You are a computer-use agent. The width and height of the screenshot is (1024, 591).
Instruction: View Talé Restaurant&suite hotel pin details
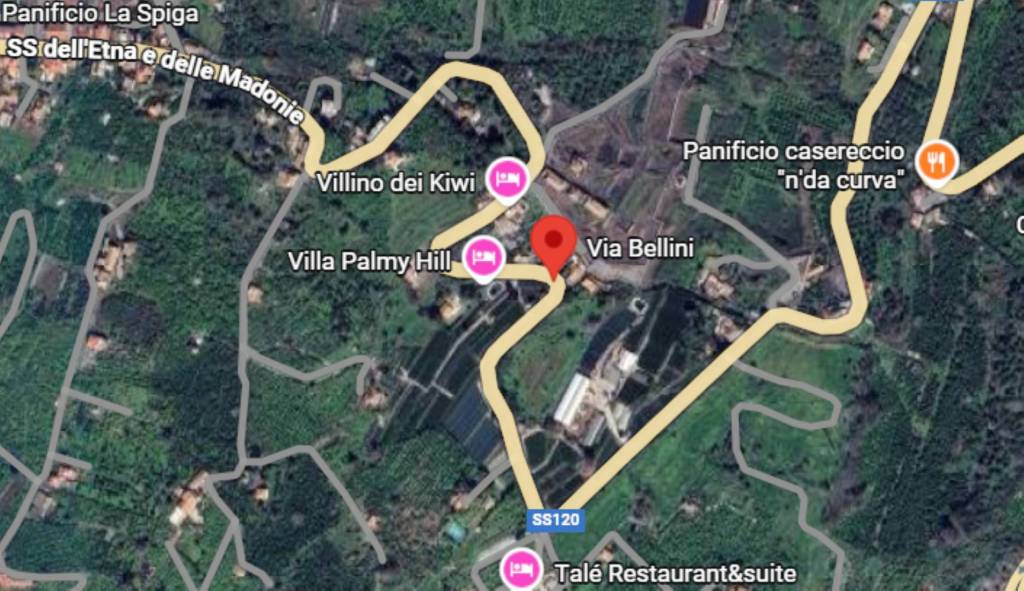point(519,569)
